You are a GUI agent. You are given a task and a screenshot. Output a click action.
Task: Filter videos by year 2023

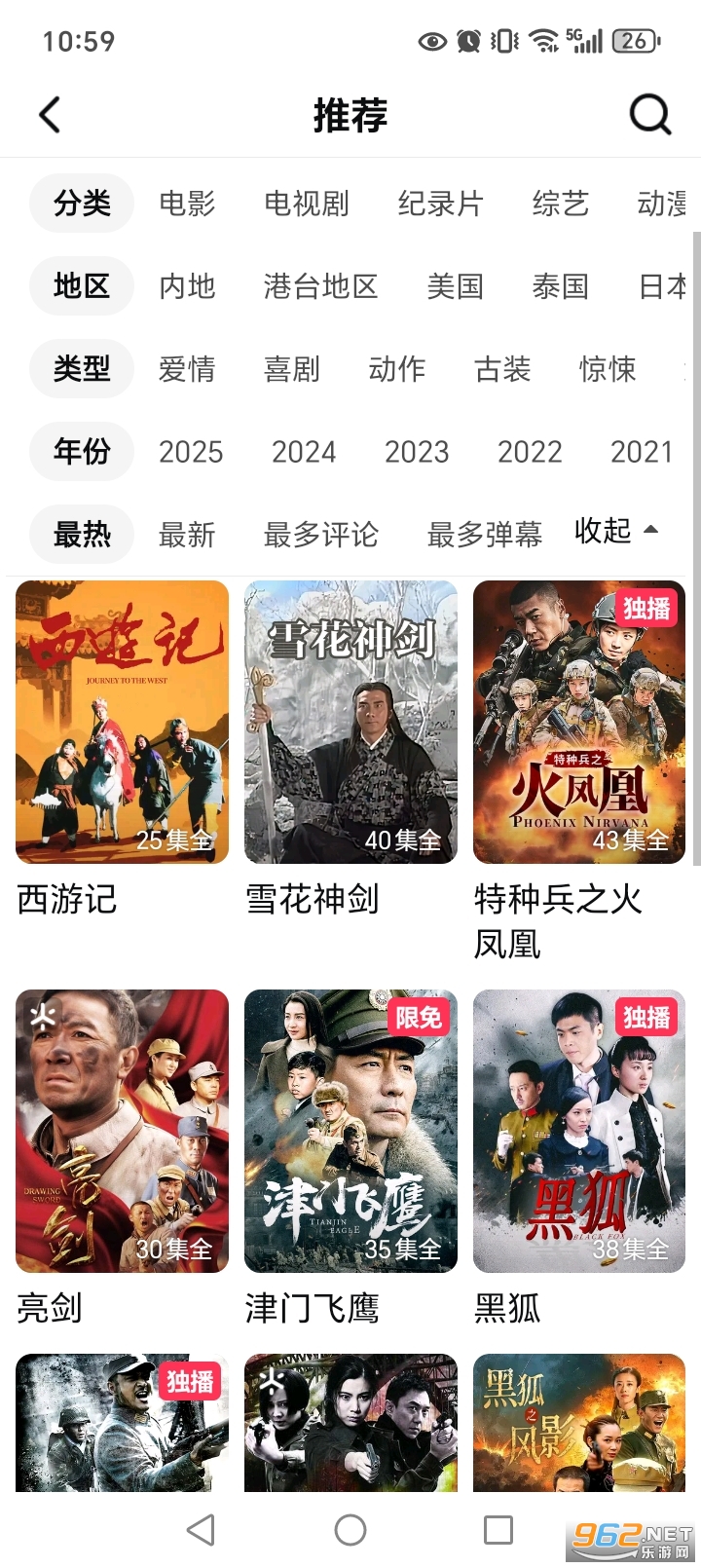click(417, 452)
